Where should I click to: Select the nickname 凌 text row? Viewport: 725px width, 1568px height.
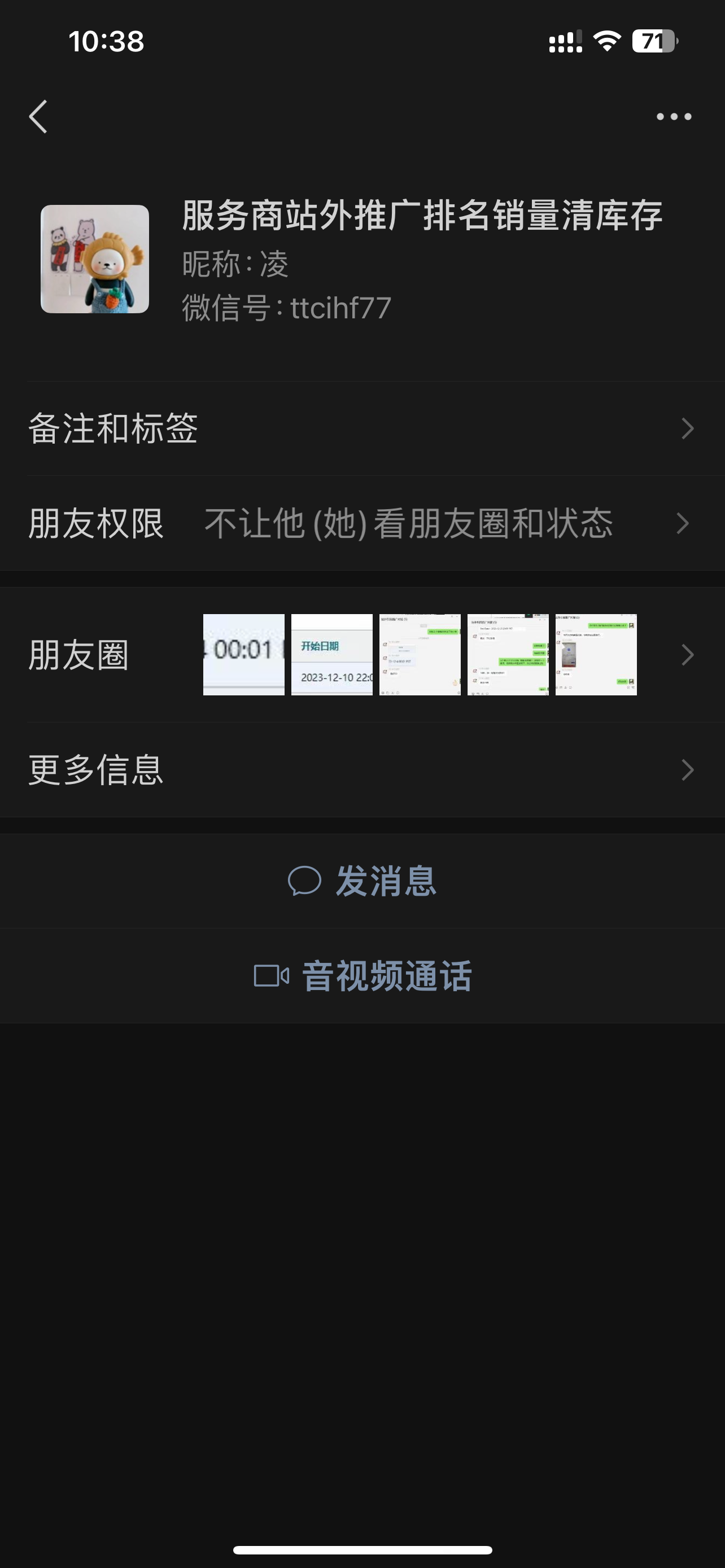tap(234, 264)
